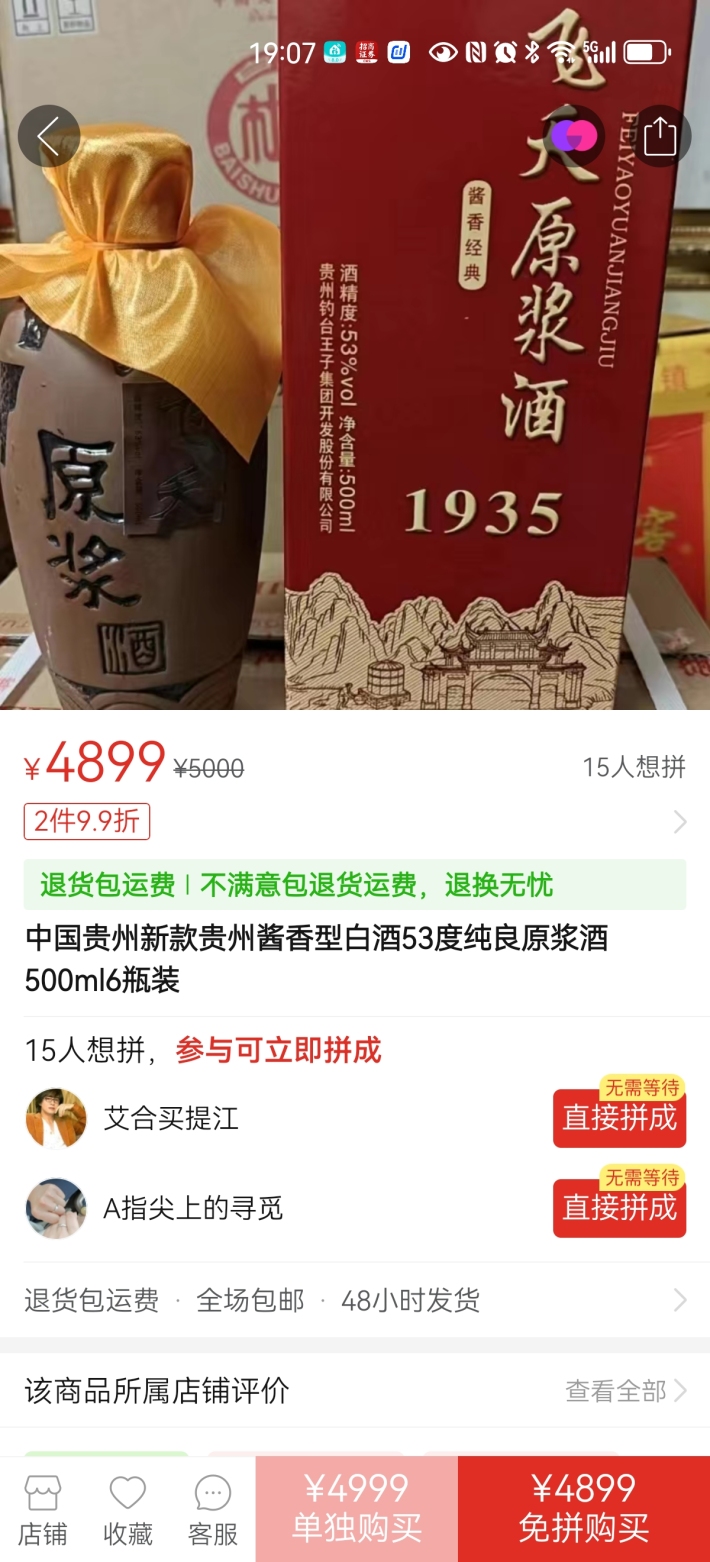Join A指尖上的寻觅's group with 直接拼成
Screen dimensions: 710x1562
pyautogui.click(x=619, y=1207)
